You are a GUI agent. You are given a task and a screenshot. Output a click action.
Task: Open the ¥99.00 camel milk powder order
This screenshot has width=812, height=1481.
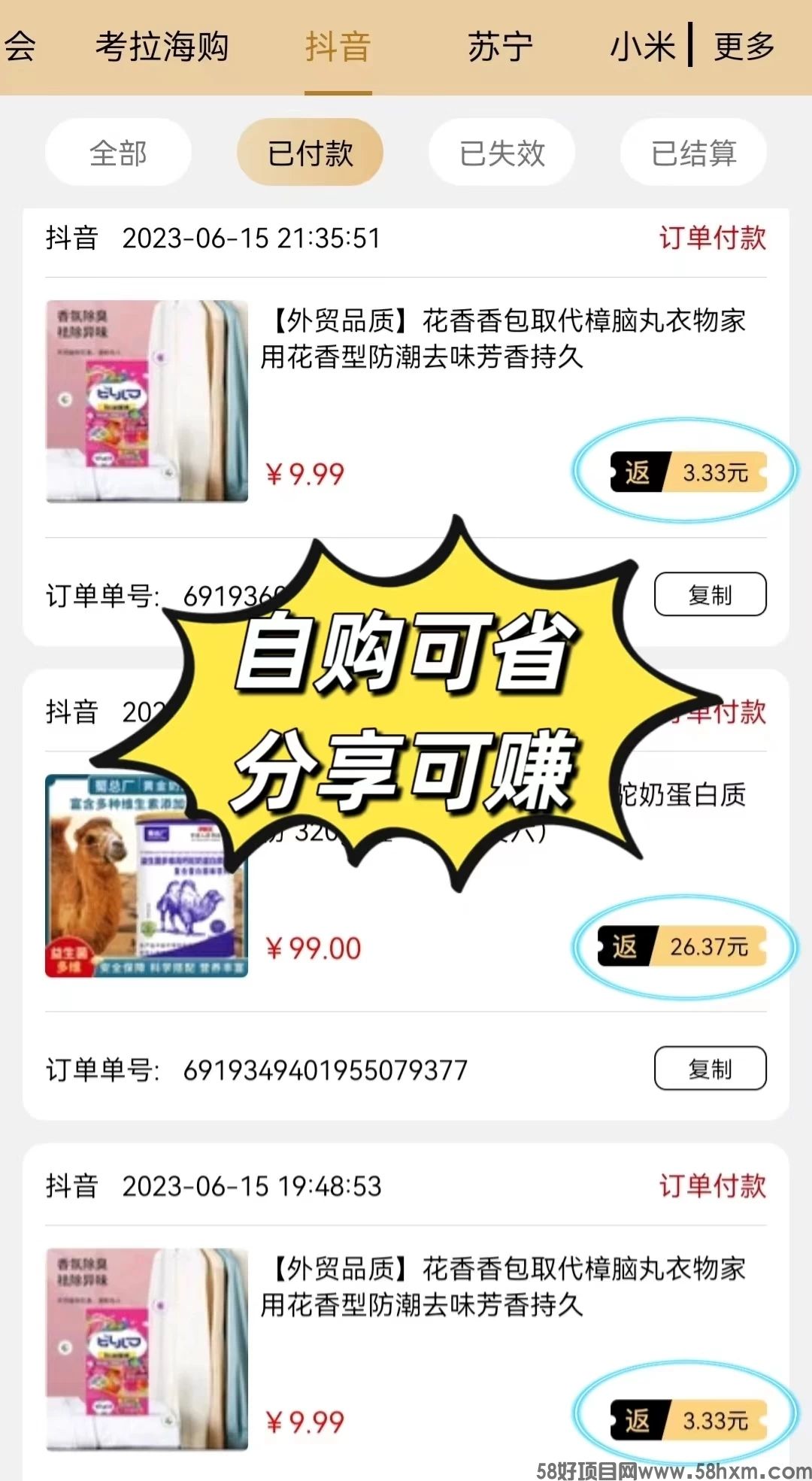click(x=147, y=876)
